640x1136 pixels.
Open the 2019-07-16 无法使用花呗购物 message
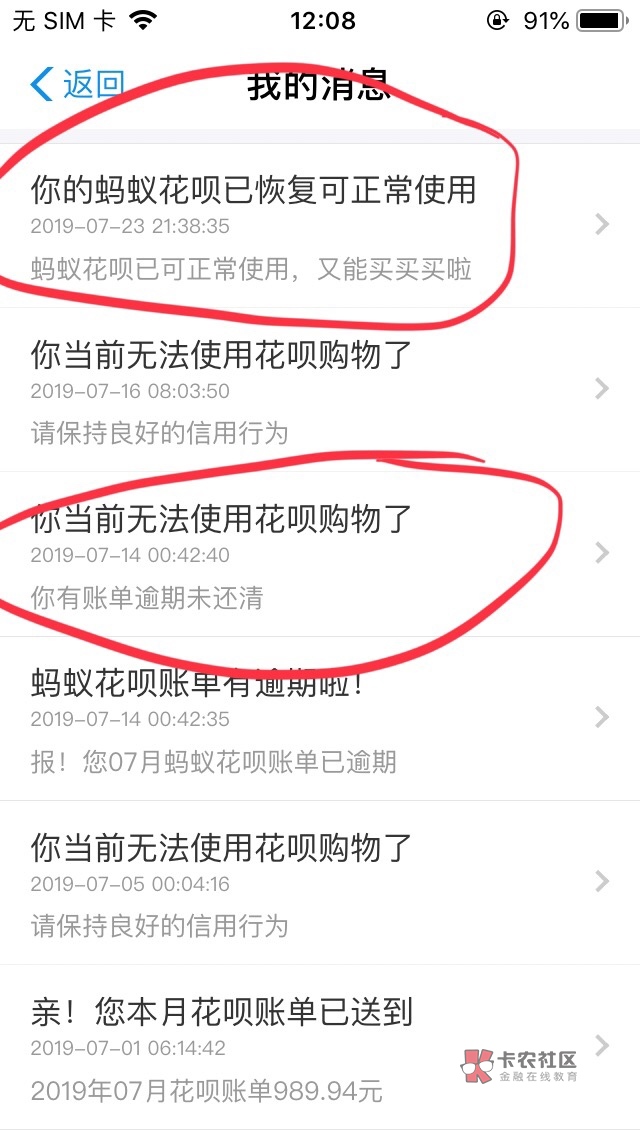(320, 390)
